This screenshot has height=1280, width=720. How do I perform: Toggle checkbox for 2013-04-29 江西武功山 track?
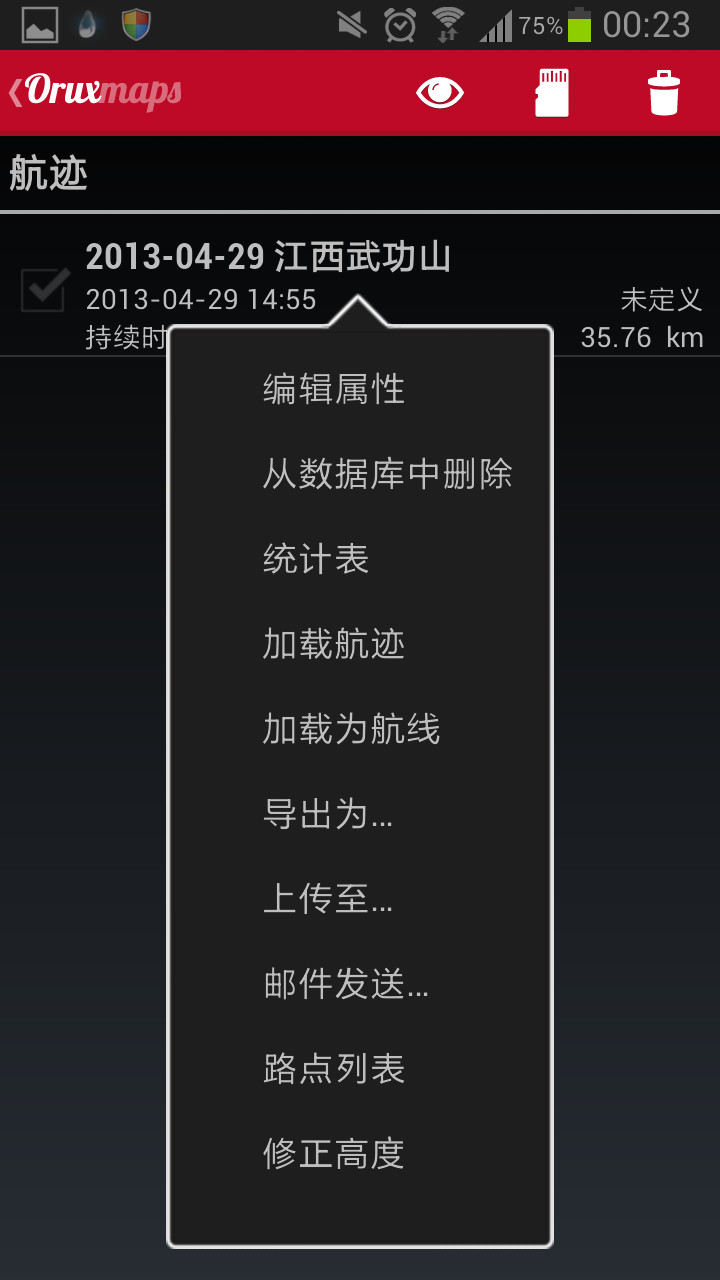[45, 290]
